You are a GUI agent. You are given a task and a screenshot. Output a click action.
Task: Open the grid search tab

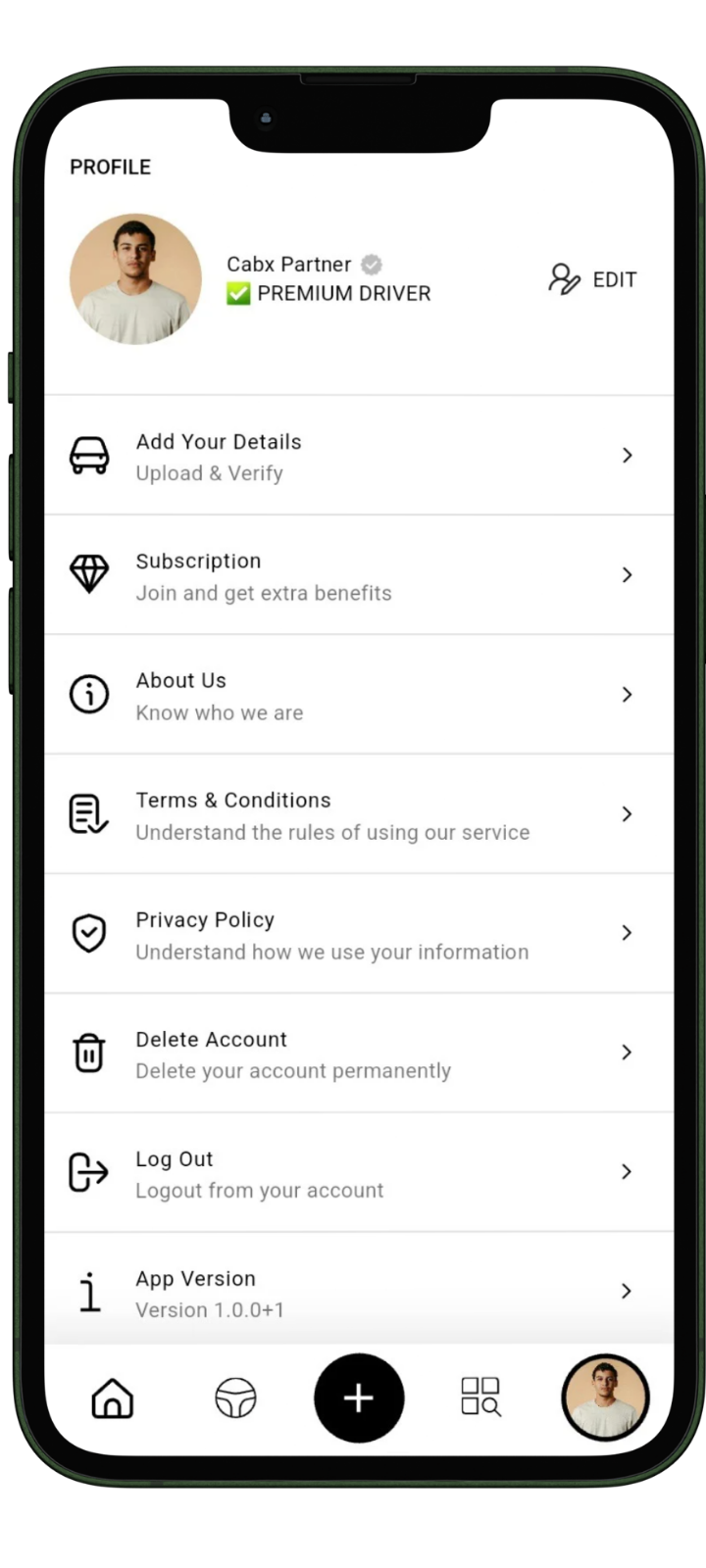[x=481, y=1396]
